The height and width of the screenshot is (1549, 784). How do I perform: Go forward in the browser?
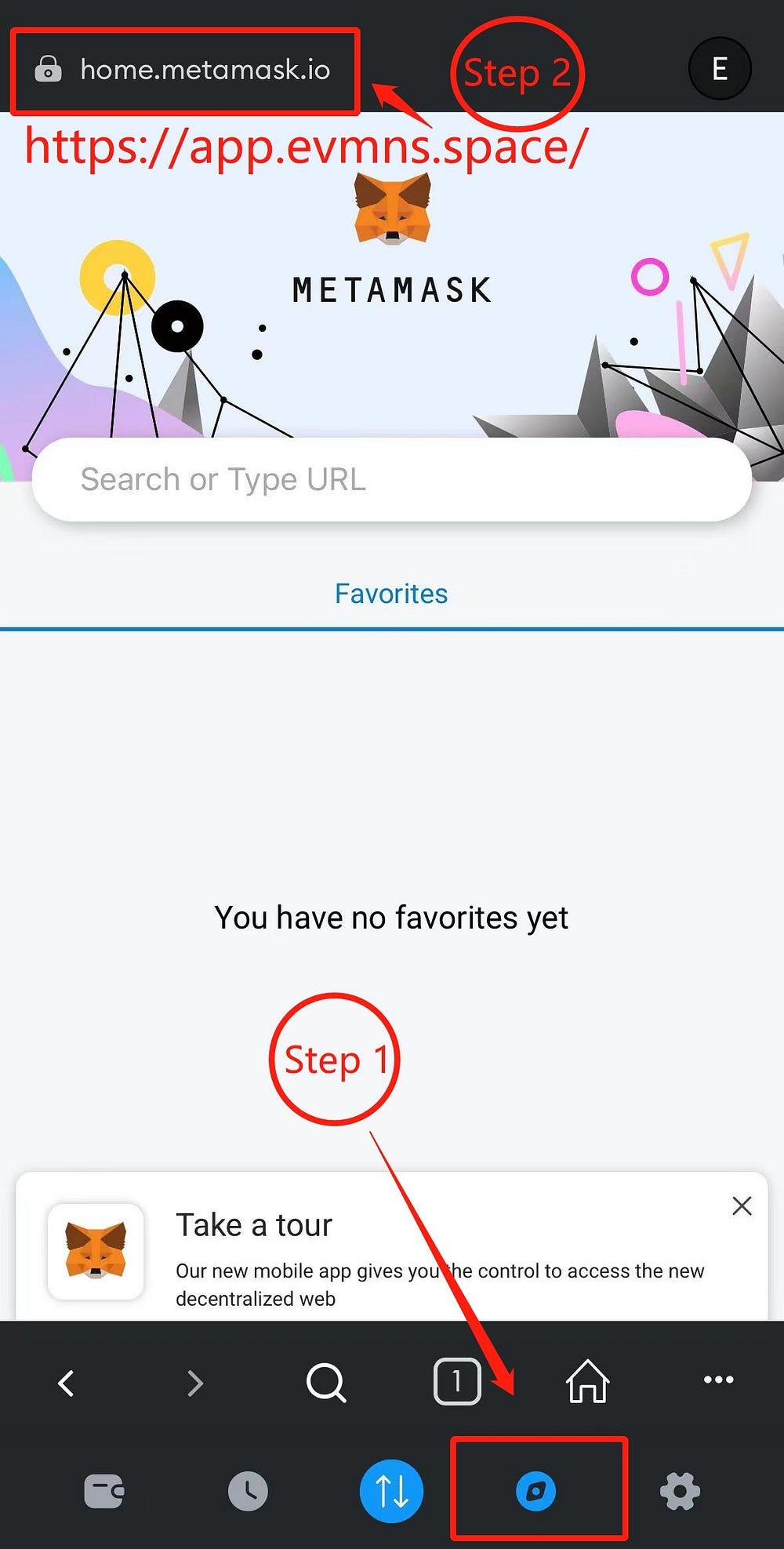click(x=195, y=1383)
